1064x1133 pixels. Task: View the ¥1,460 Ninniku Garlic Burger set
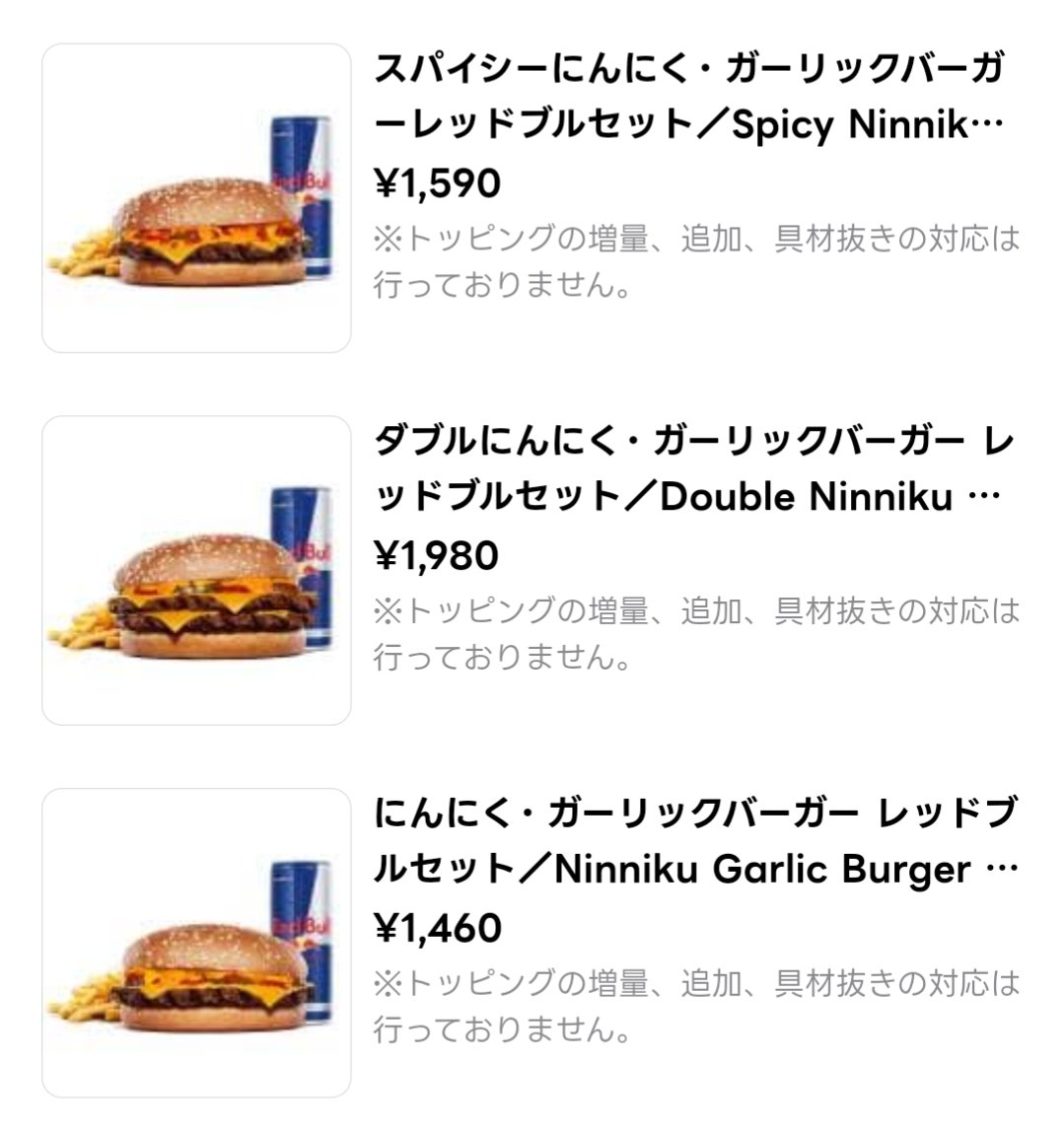click(688, 843)
